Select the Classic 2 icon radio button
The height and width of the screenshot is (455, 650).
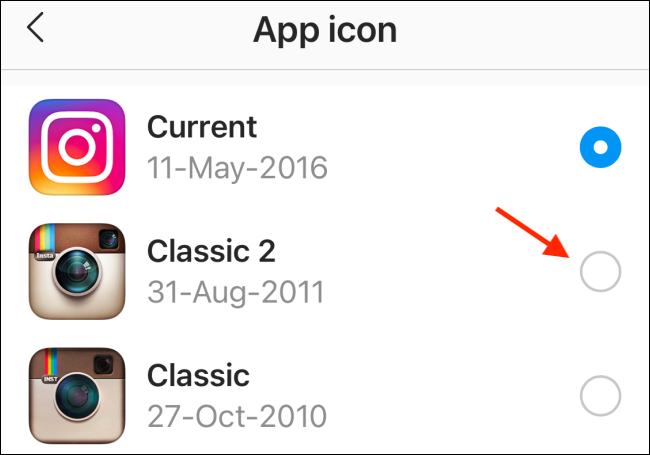click(600, 271)
